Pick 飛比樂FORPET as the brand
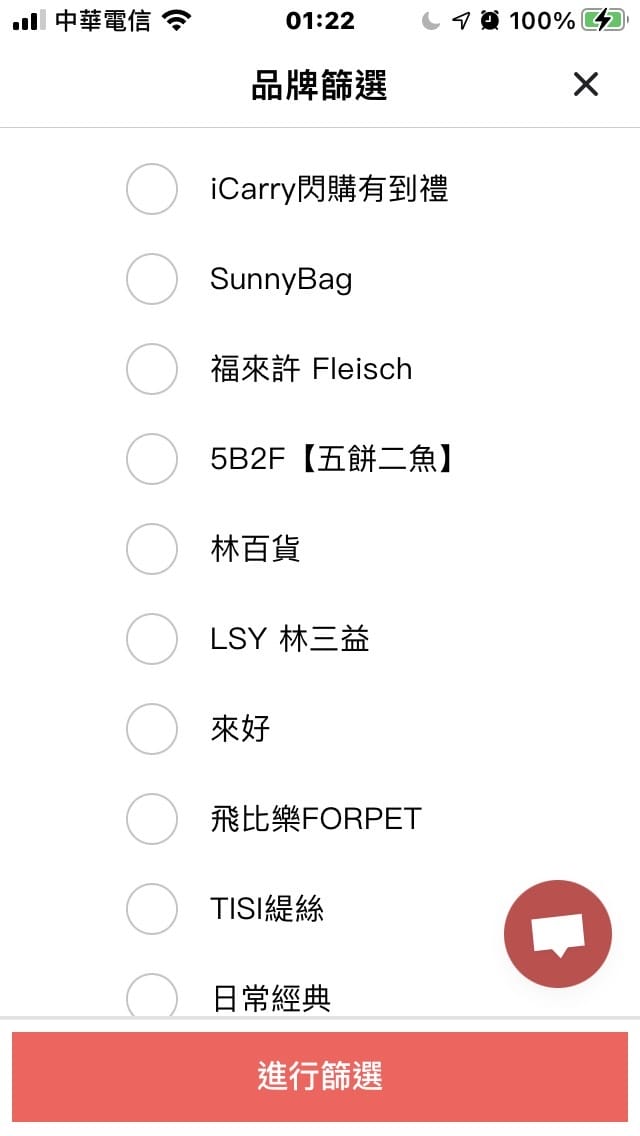This screenshot has height=1136, width=640. [x=152, y=819]
